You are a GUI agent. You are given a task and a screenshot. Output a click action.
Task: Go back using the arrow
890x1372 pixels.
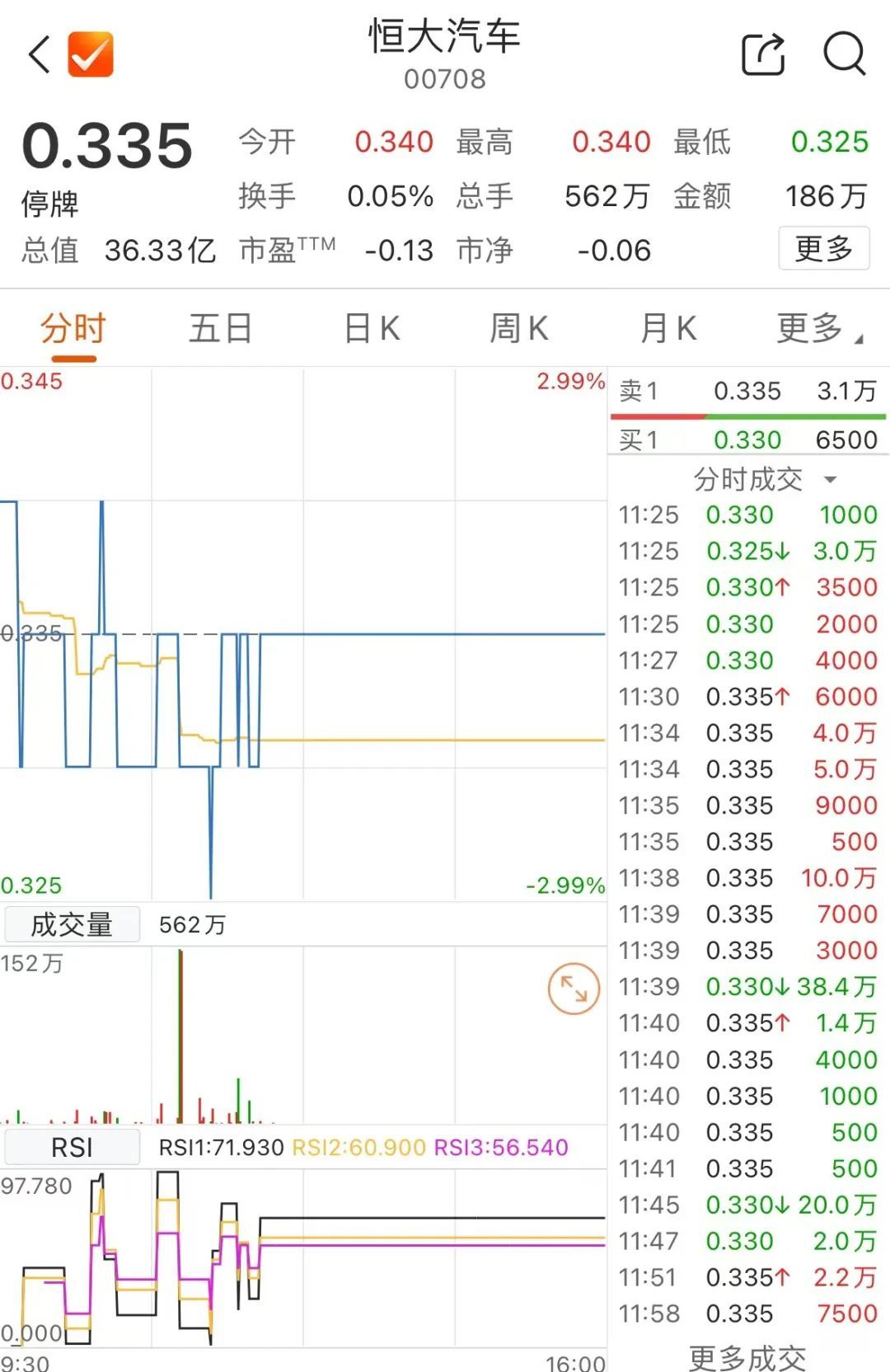pyautogui.click(x=40, y=55)
